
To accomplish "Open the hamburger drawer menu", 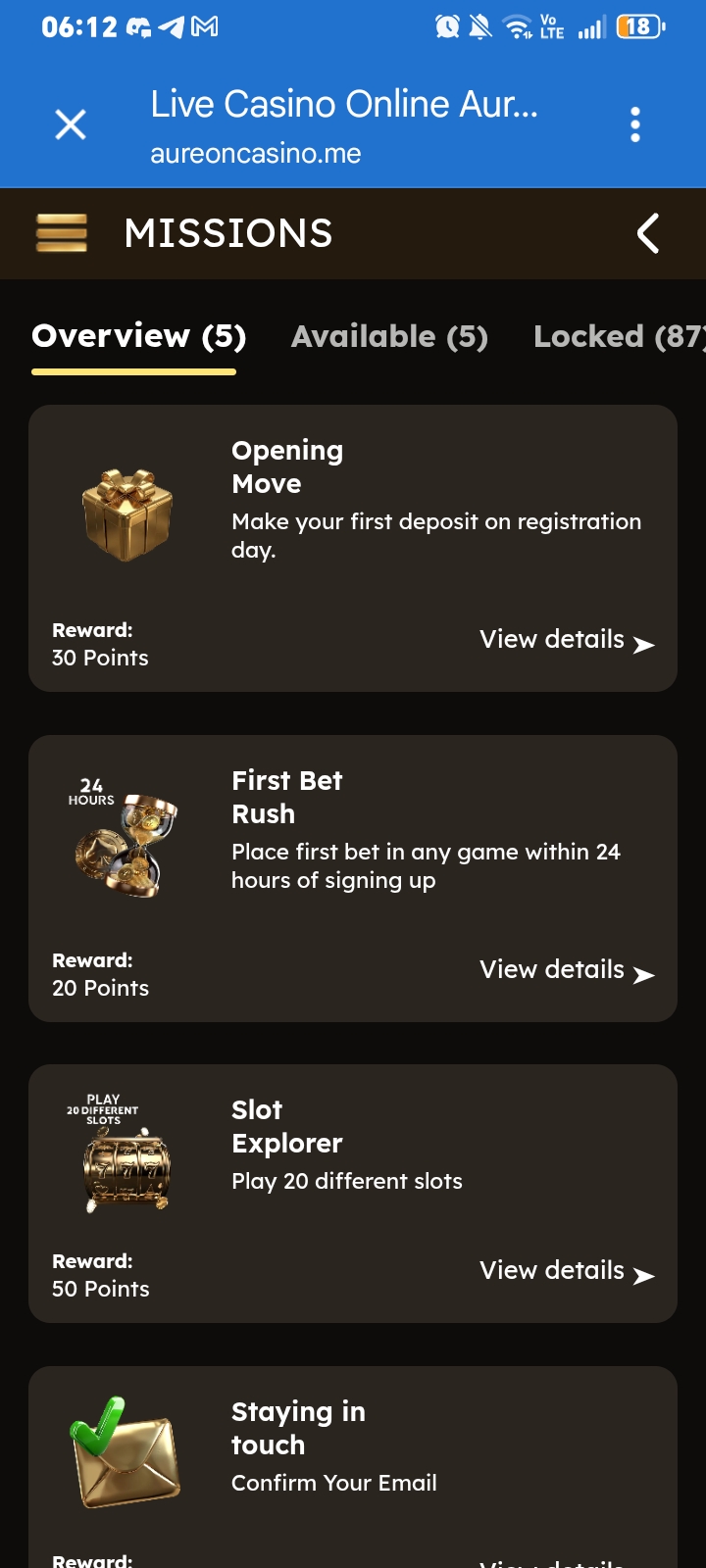I will coord(62,233).
